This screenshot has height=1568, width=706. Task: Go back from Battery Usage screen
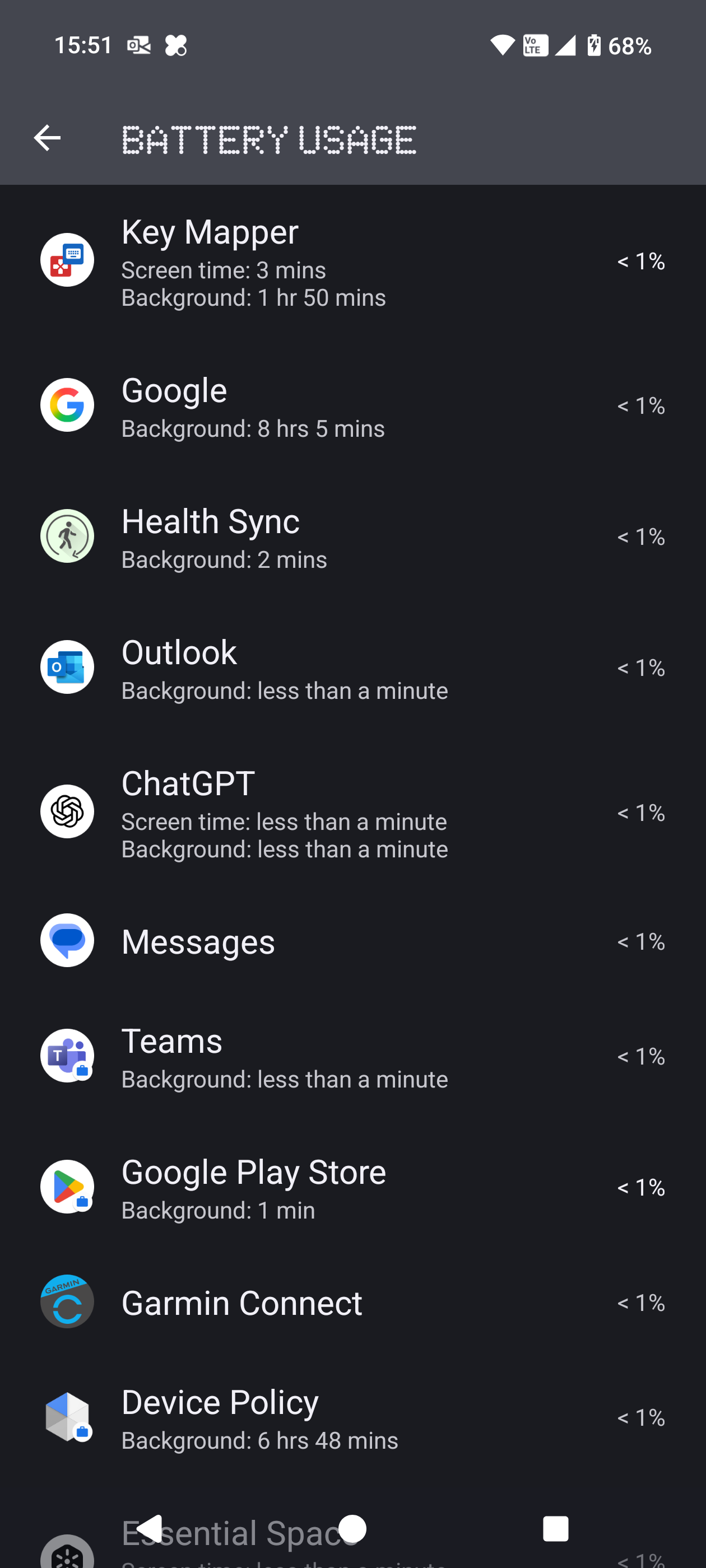click(47, 138)
